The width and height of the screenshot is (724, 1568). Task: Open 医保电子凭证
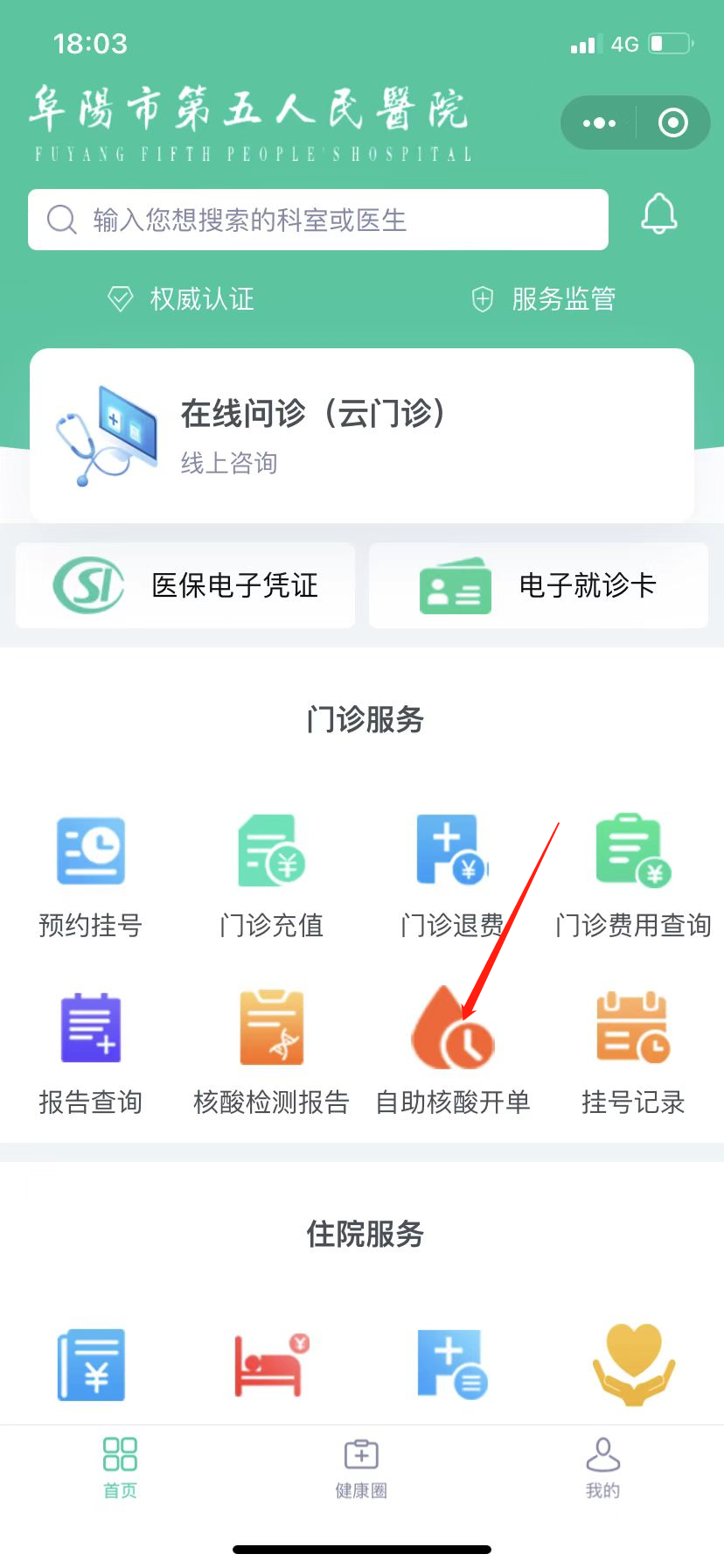[x=185, y=585]
